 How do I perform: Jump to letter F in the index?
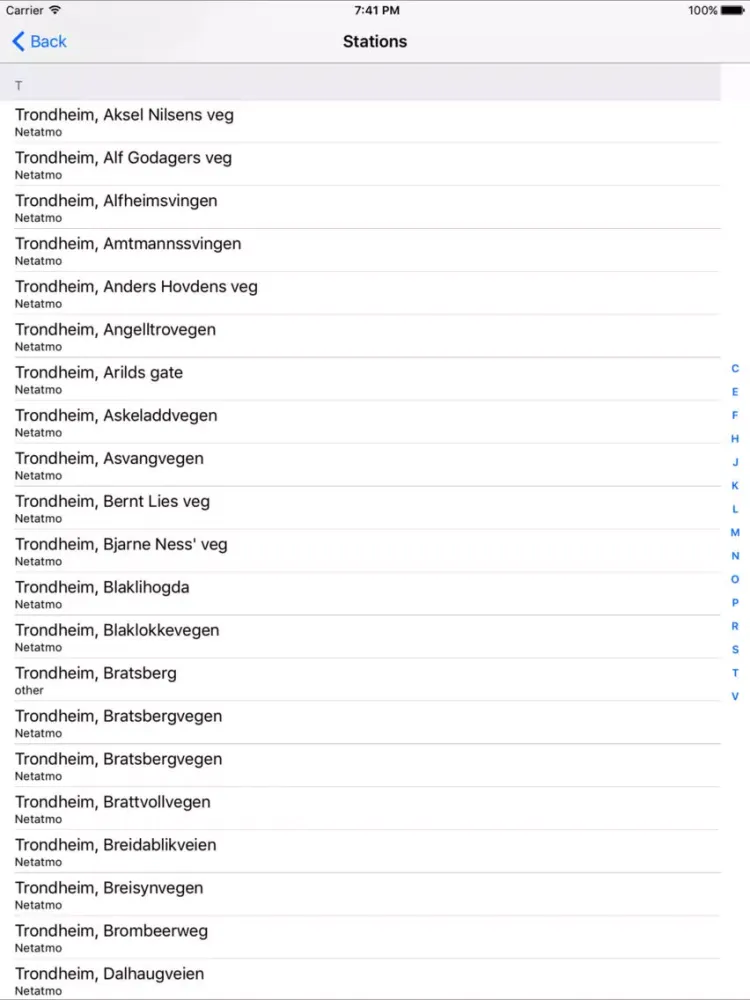pos(734,415)
